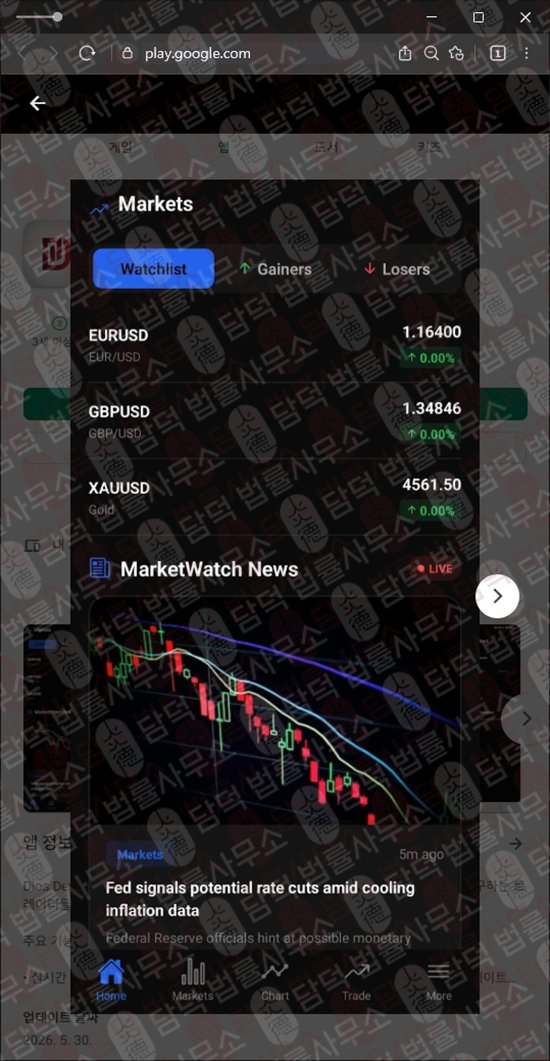The image size is (550, 1061).
Task: Open the tab switcher showing 1 tab
Action: coord(497,53)
